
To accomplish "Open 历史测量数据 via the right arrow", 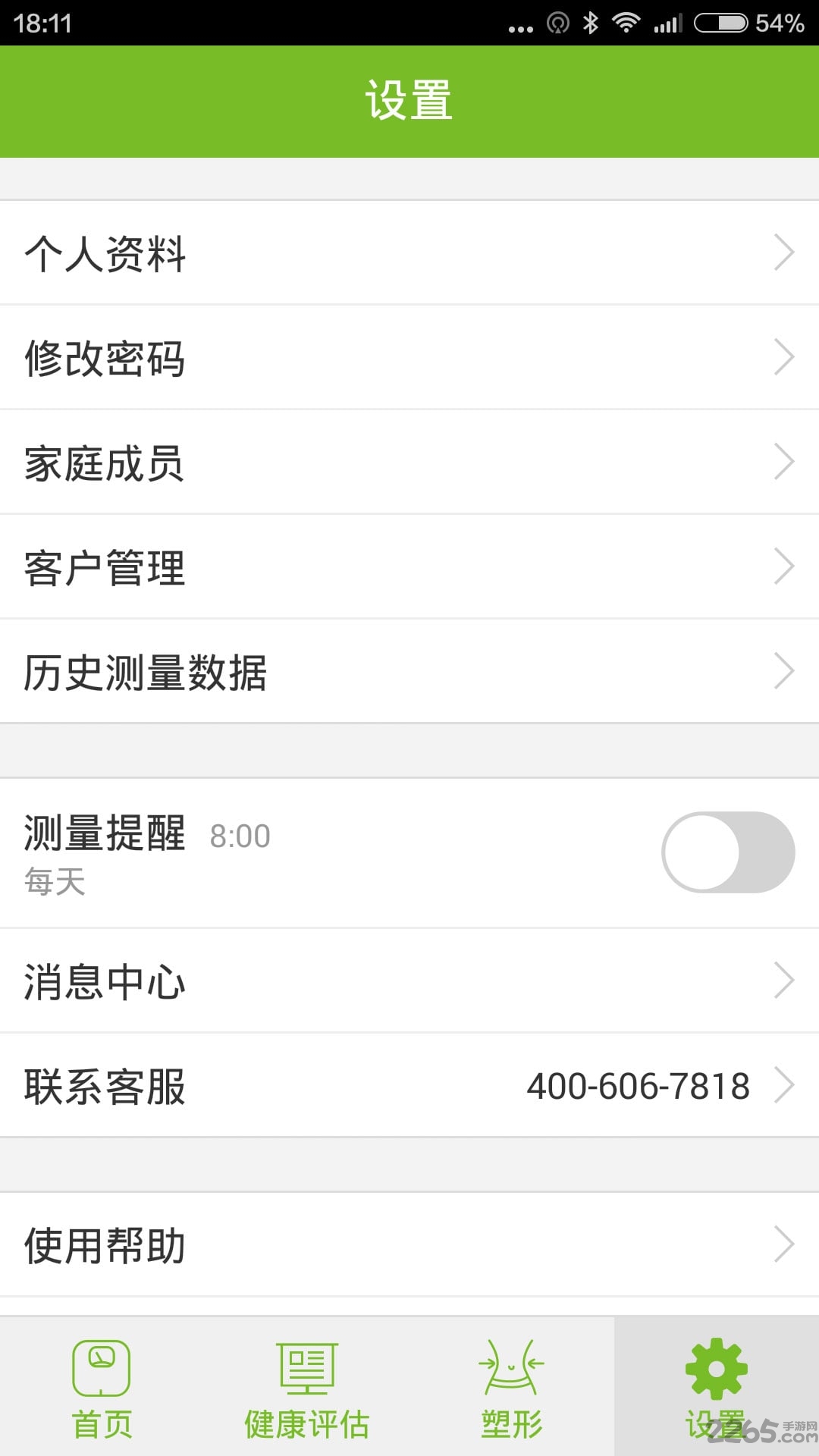I will pos(785,670).
